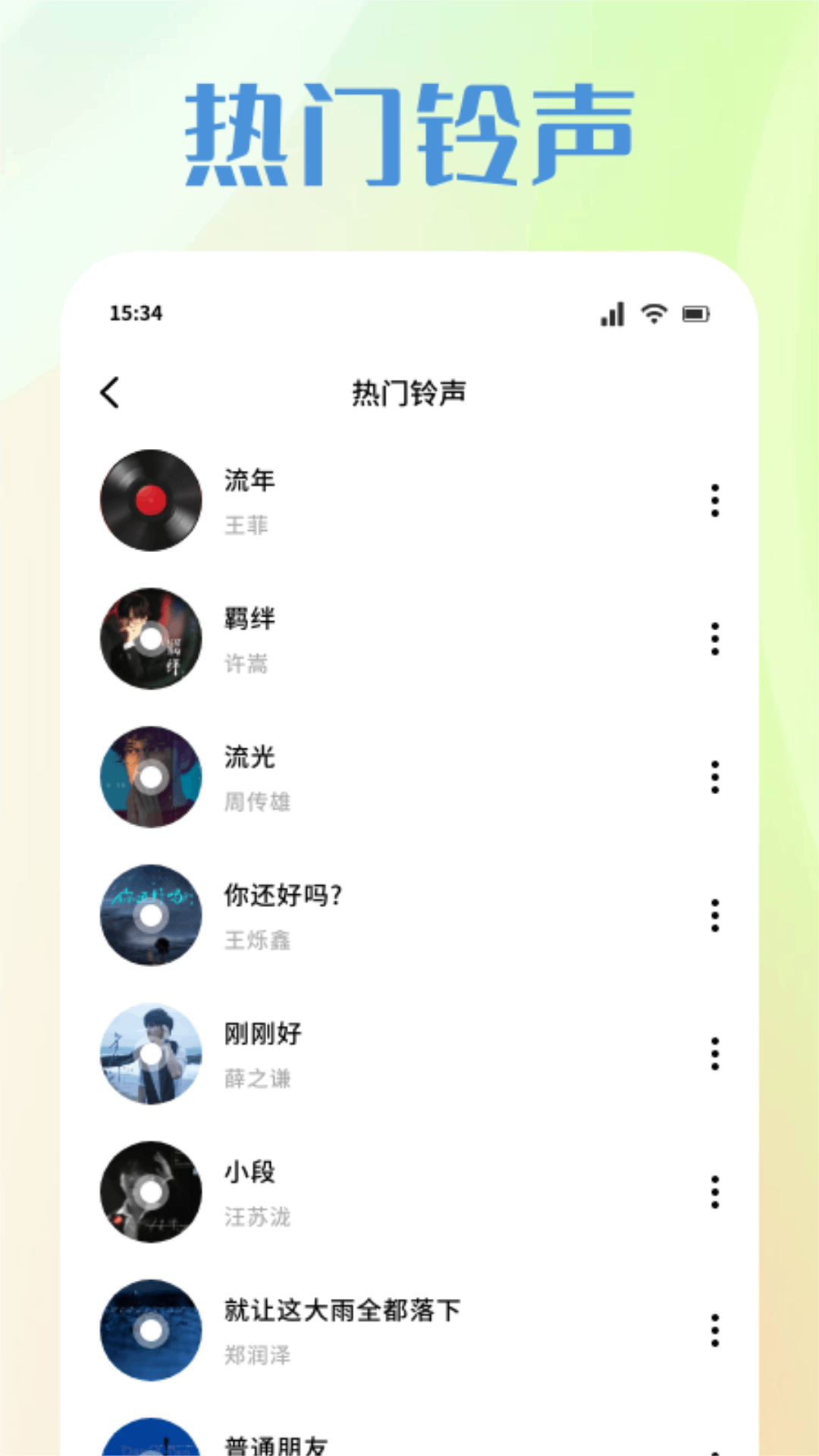Go back using the back arrow

[110, 392]
